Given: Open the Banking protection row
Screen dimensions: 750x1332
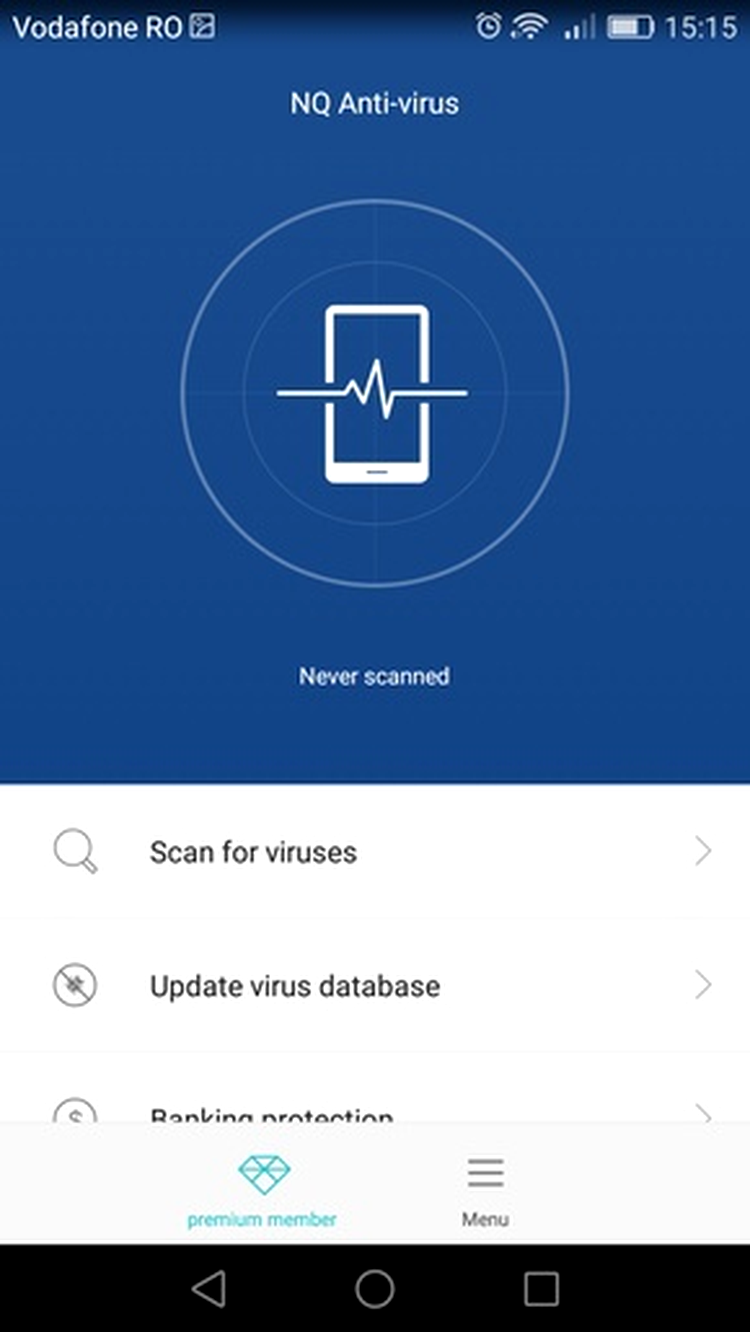Looking at the screenshot, I should [x=374, y=1112].
